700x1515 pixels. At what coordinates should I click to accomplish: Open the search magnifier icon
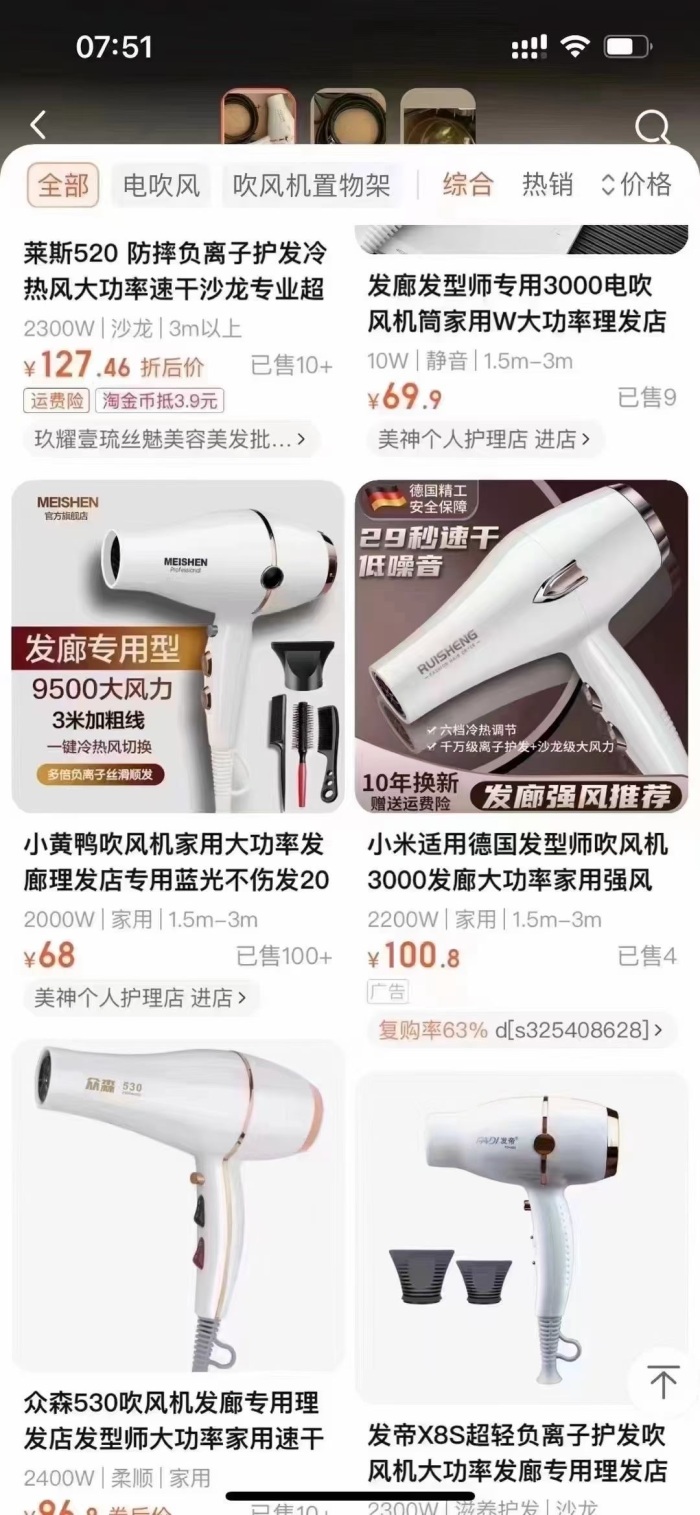click(x=652, y=127)
